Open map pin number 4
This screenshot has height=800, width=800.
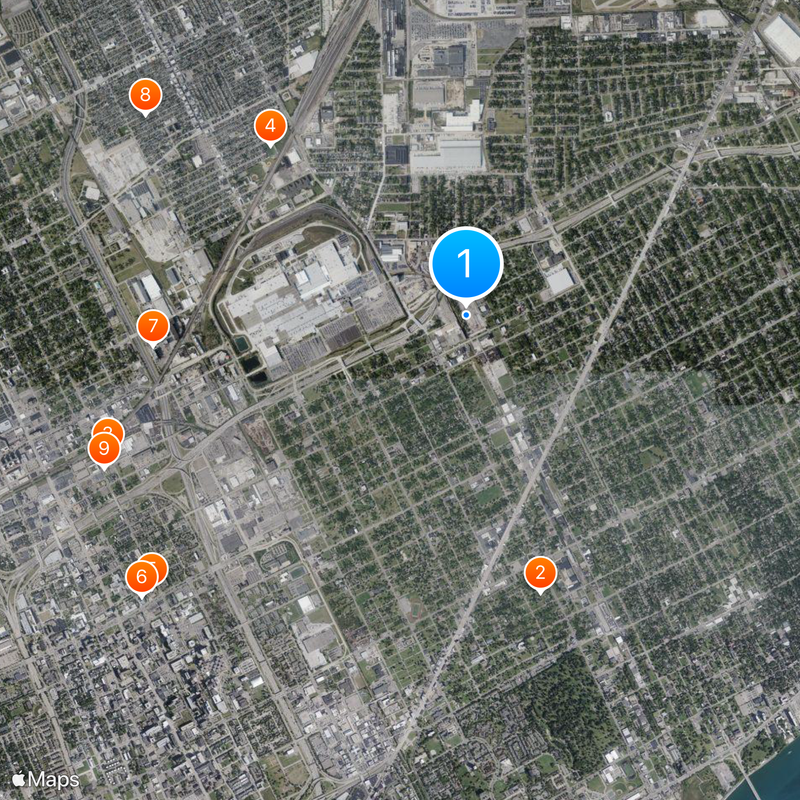click(x=270, y=127)
